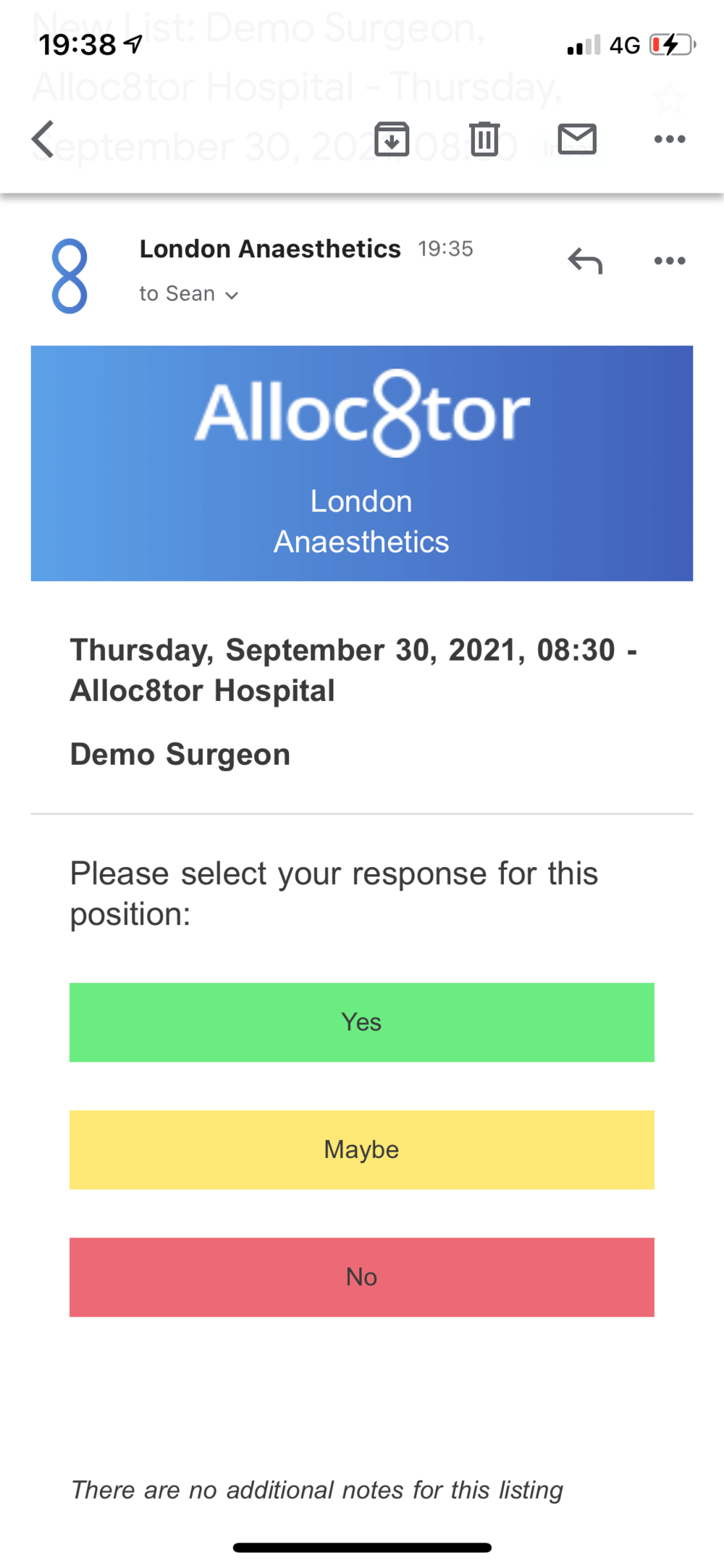Tap the sender name London Anaesthetics
The image size is (724, 1568).
point(270,248)
